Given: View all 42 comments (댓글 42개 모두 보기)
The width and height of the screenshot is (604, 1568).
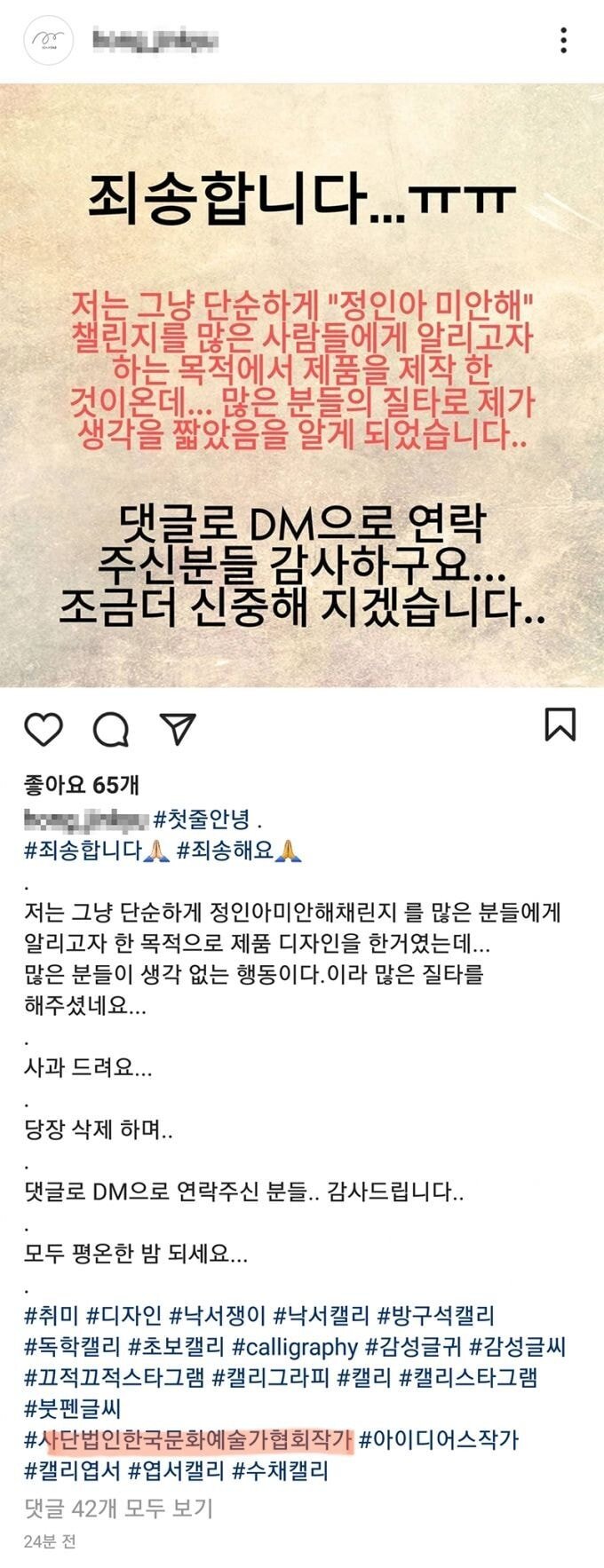Looking at the screenshot, I should (x=118, y=1508).
